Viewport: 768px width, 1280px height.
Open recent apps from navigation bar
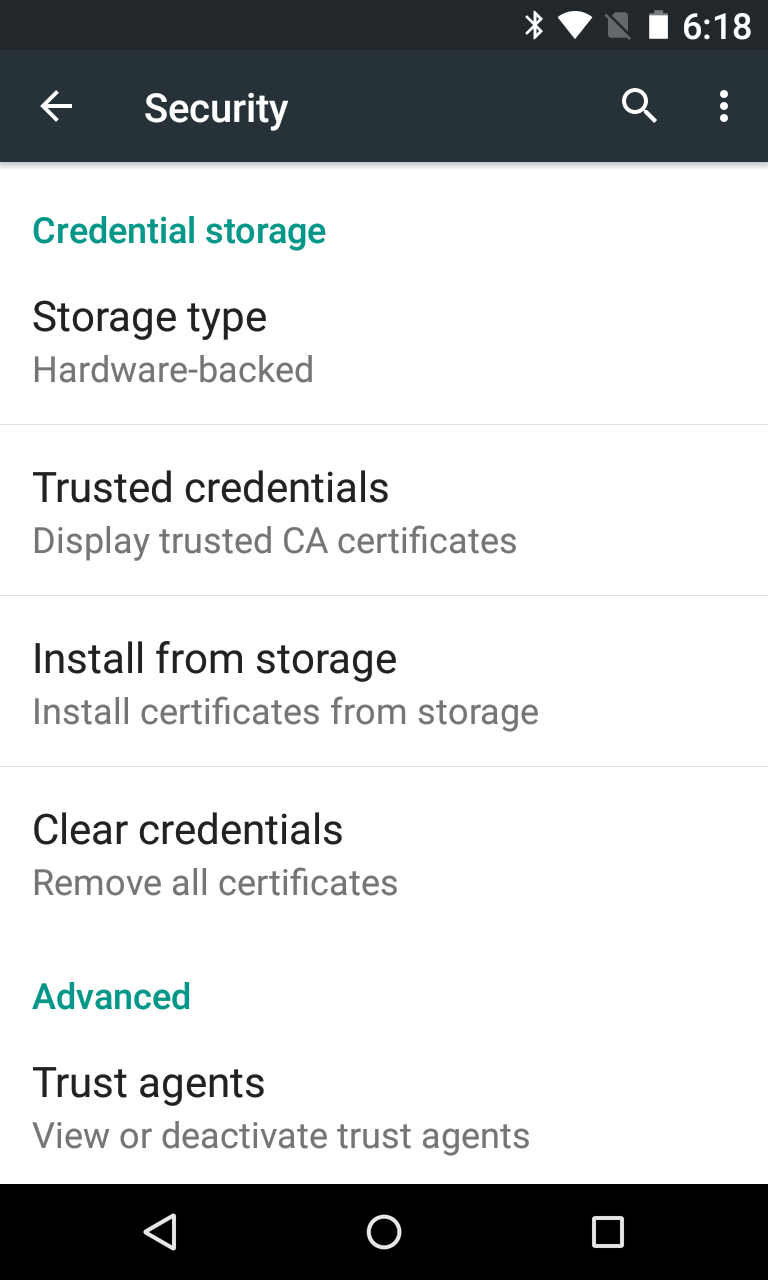point(607,1232)
